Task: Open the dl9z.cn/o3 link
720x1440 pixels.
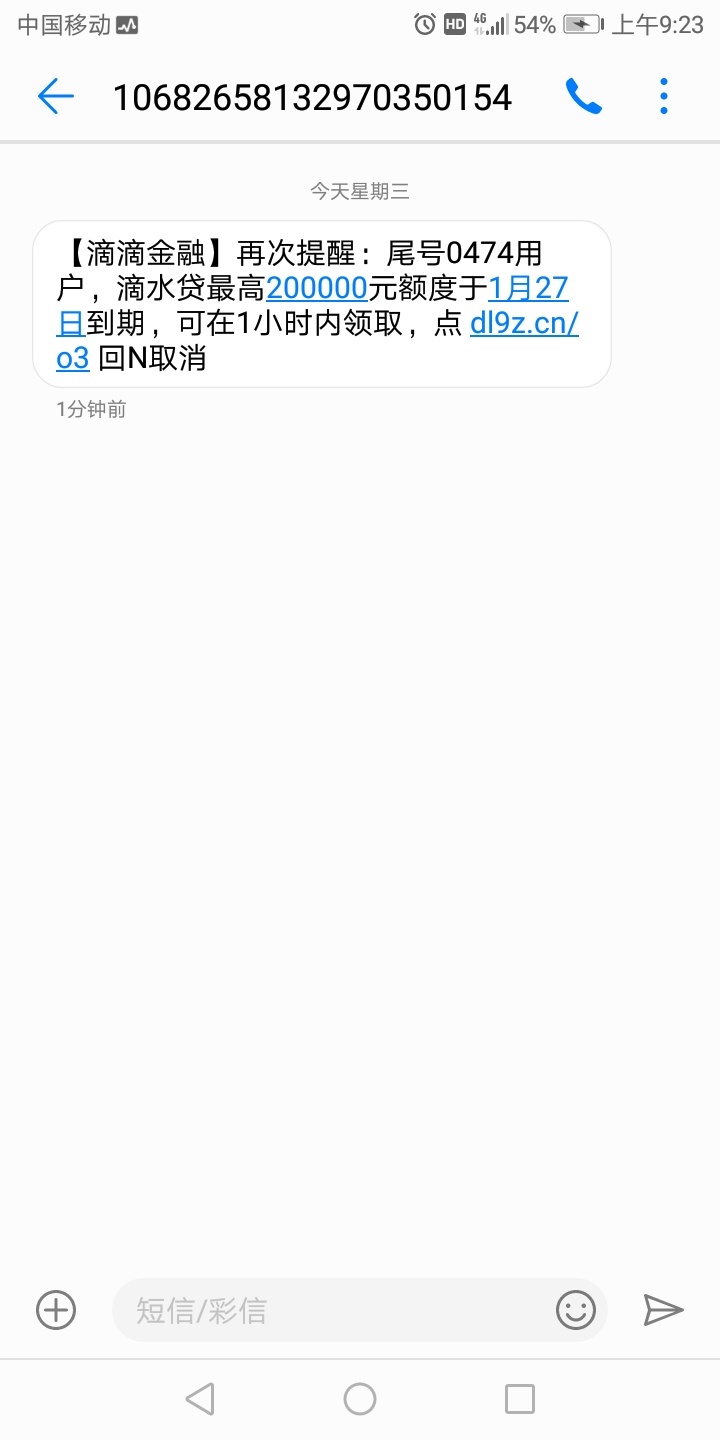Action: click(524, 323)
